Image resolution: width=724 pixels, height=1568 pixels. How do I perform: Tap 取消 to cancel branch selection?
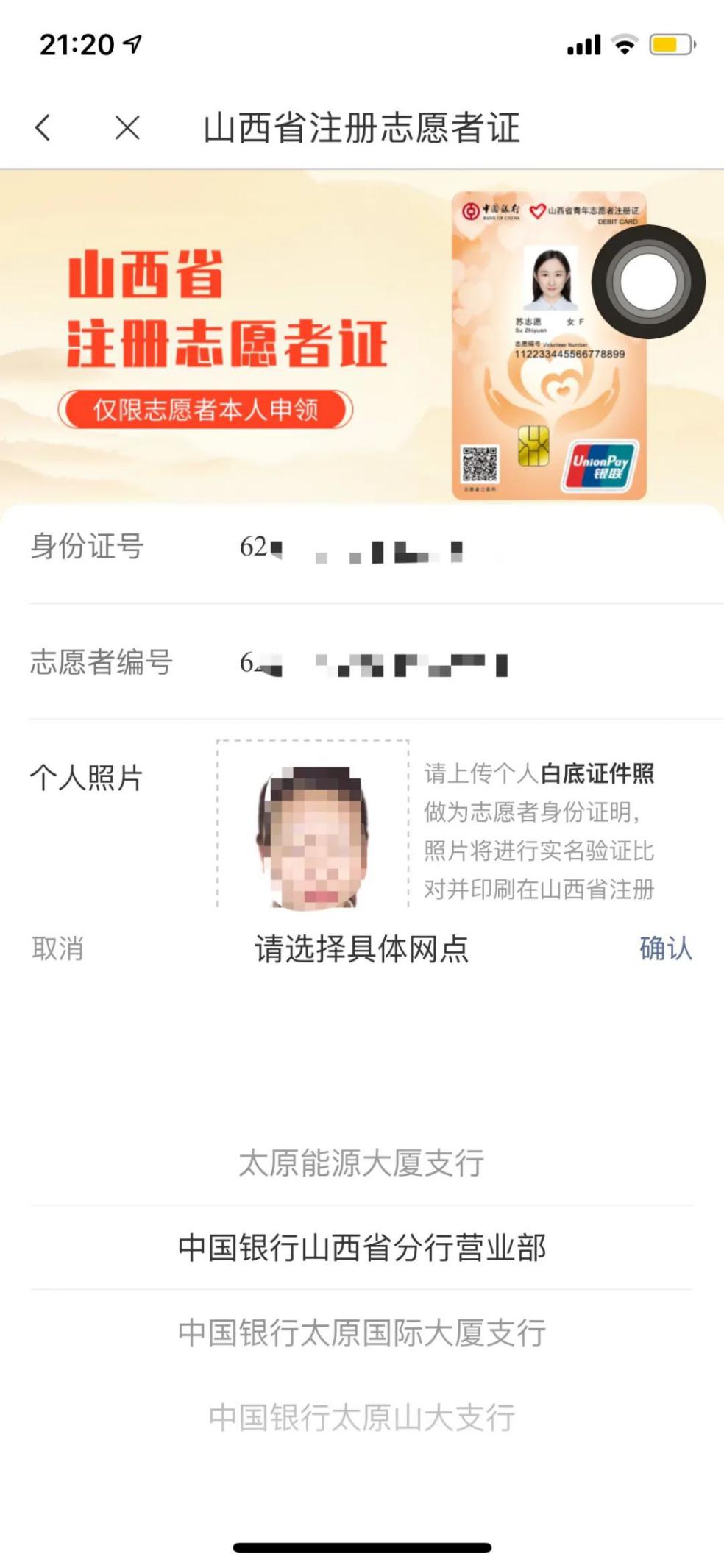(x=57, y=948)
